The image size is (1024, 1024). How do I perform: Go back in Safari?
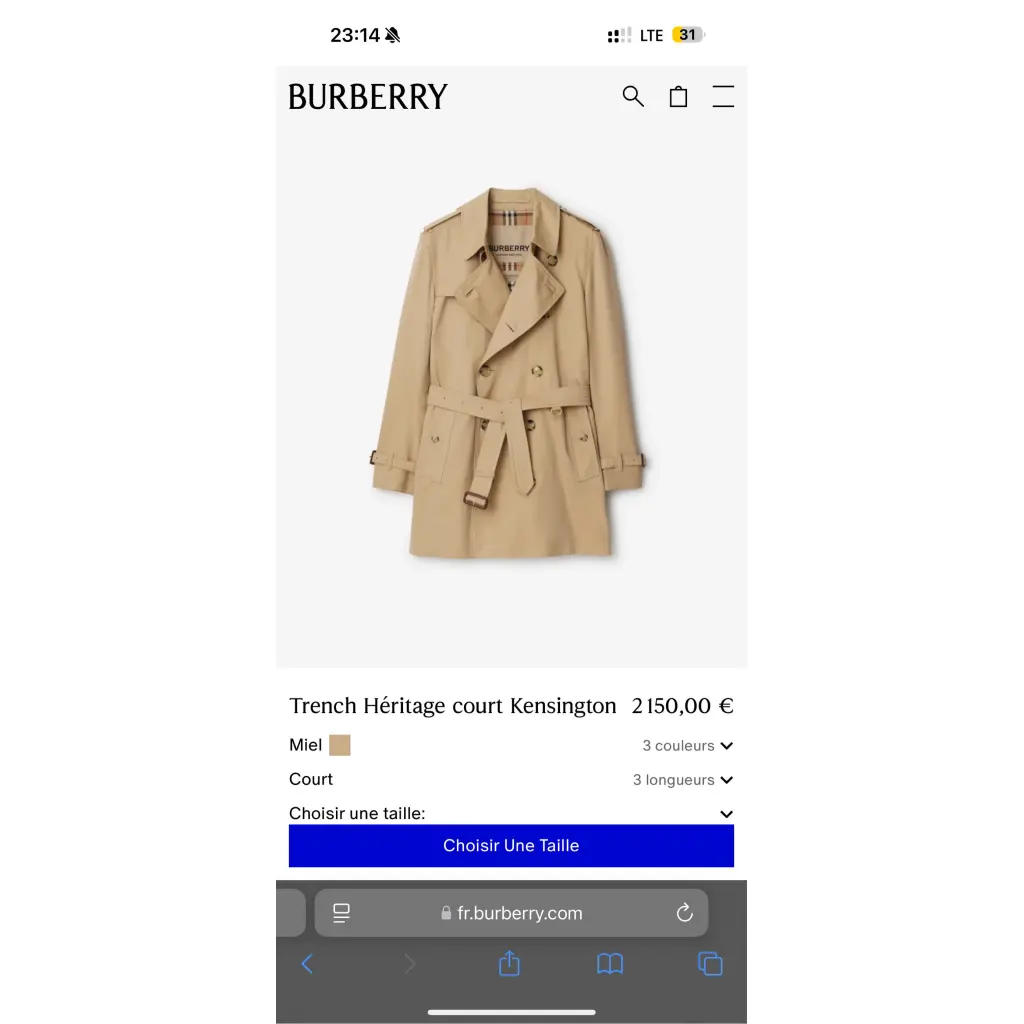pyautogui.click(x=307, y=964)
